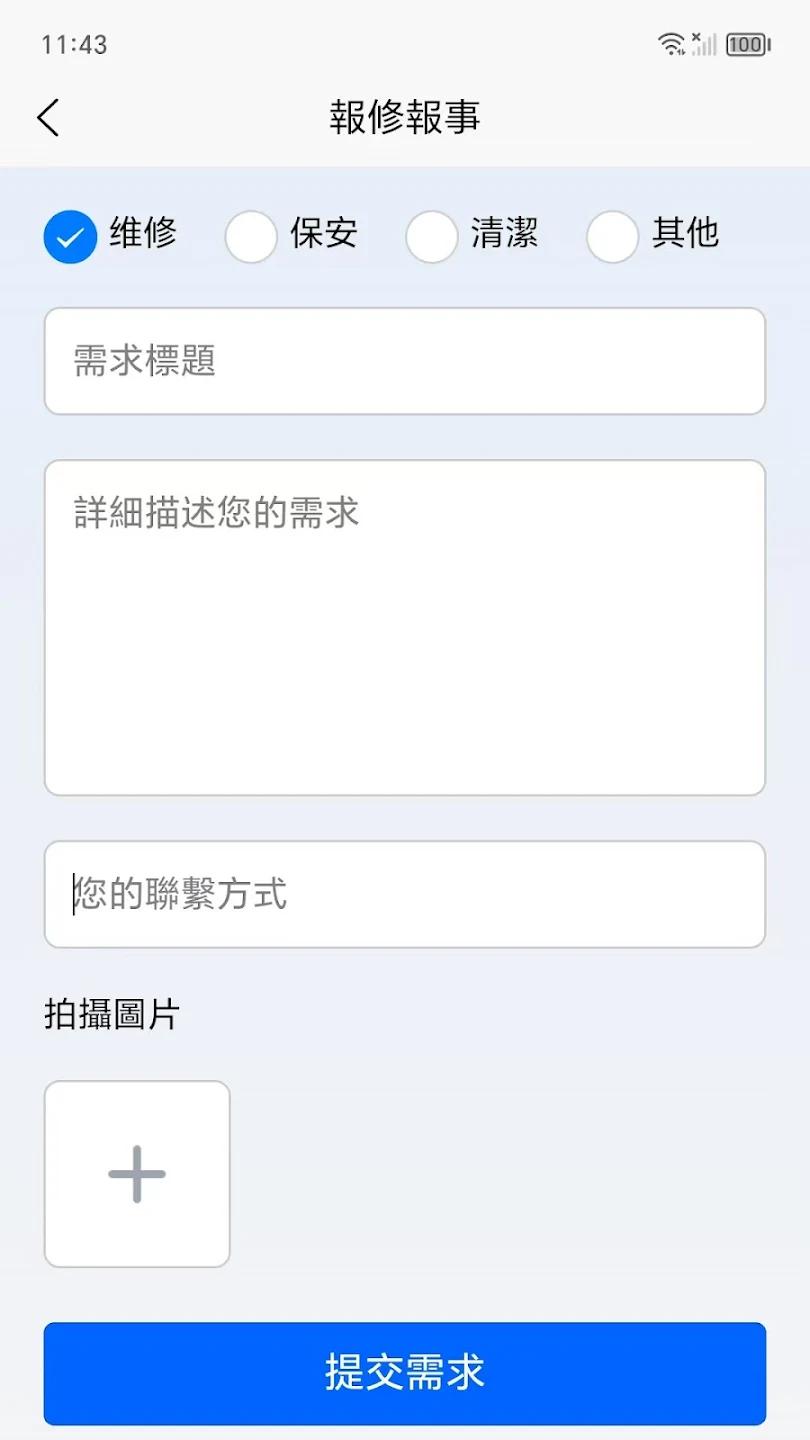Tap the 維修 label text
Screen dimensions: 810x1440
143,234
